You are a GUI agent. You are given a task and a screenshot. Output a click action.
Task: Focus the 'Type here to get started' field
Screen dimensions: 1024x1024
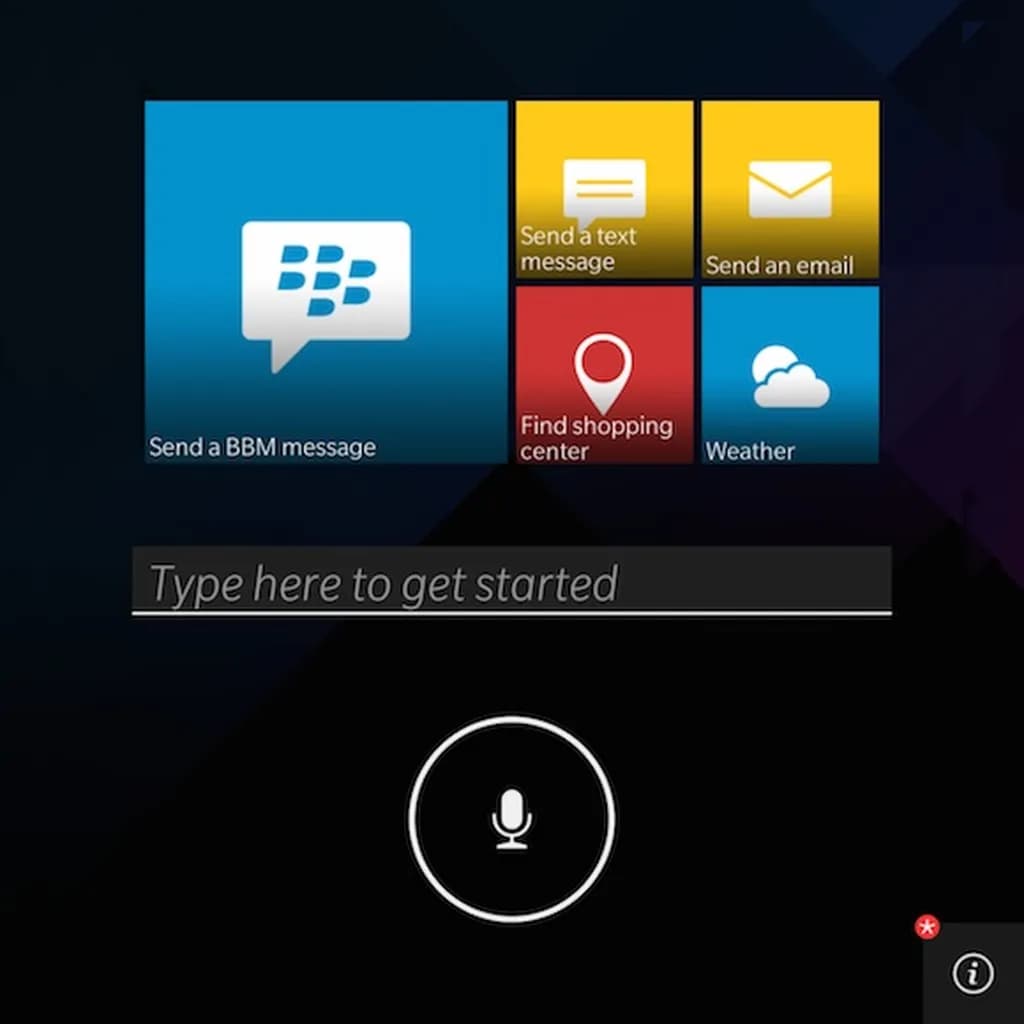click(x=511, y=582)
